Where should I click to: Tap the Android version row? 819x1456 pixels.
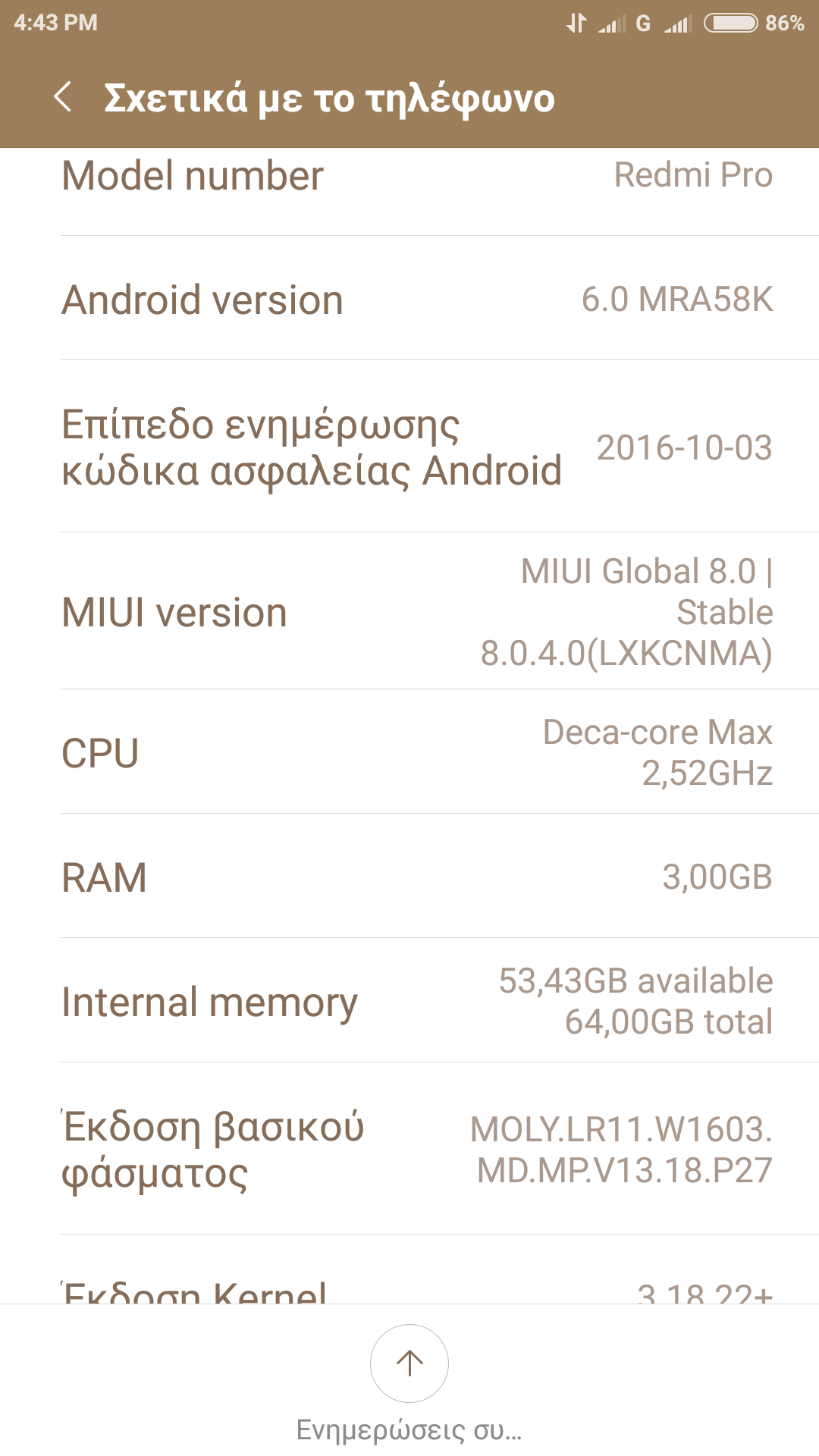[409, 300]
